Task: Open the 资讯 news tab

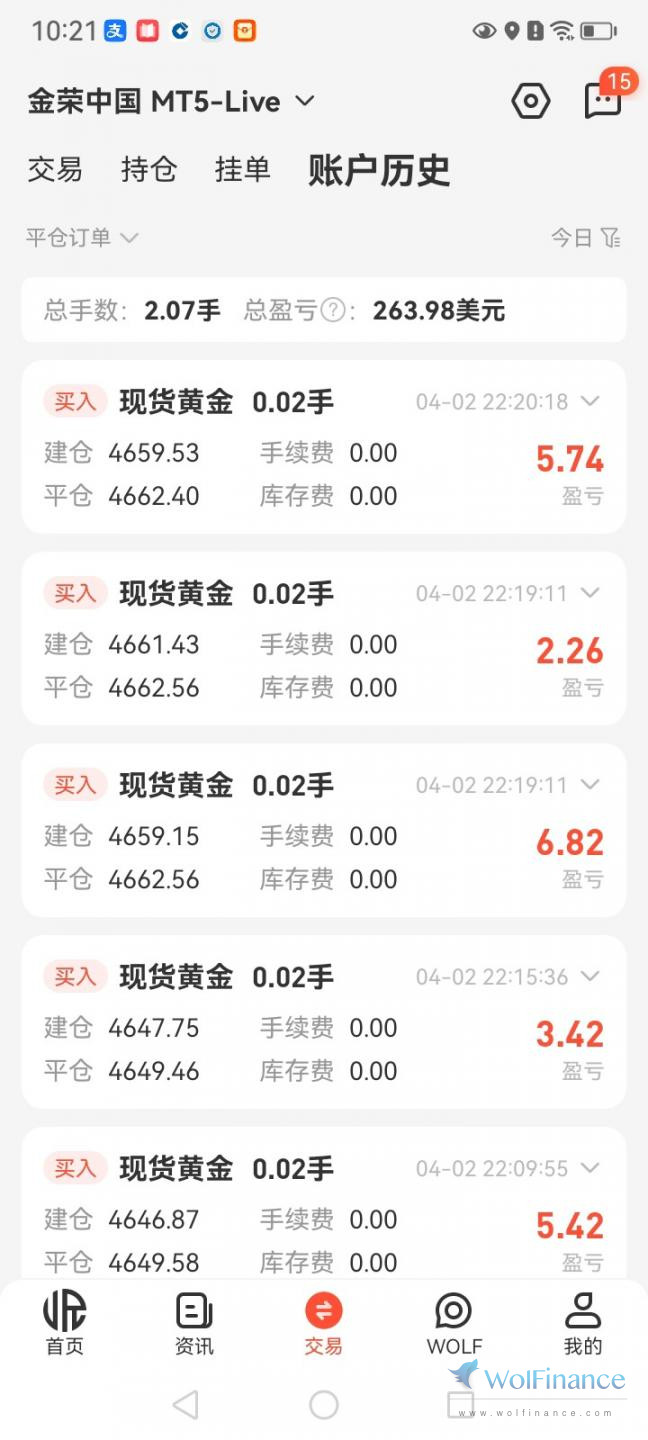Action: [x=194, y=1323]
